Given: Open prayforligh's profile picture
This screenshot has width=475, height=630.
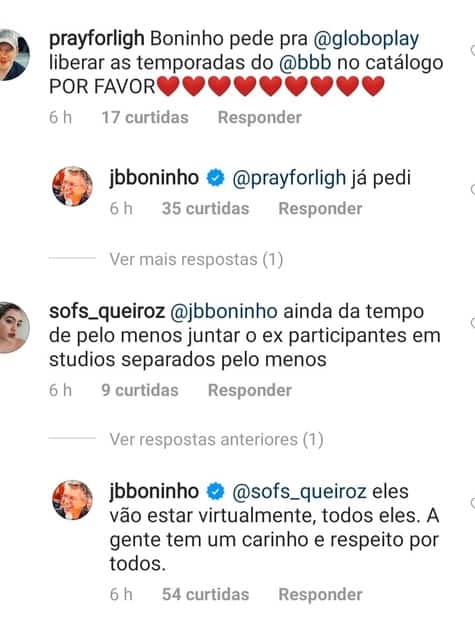Looking at the screenshot, I should tap(12, 55).
